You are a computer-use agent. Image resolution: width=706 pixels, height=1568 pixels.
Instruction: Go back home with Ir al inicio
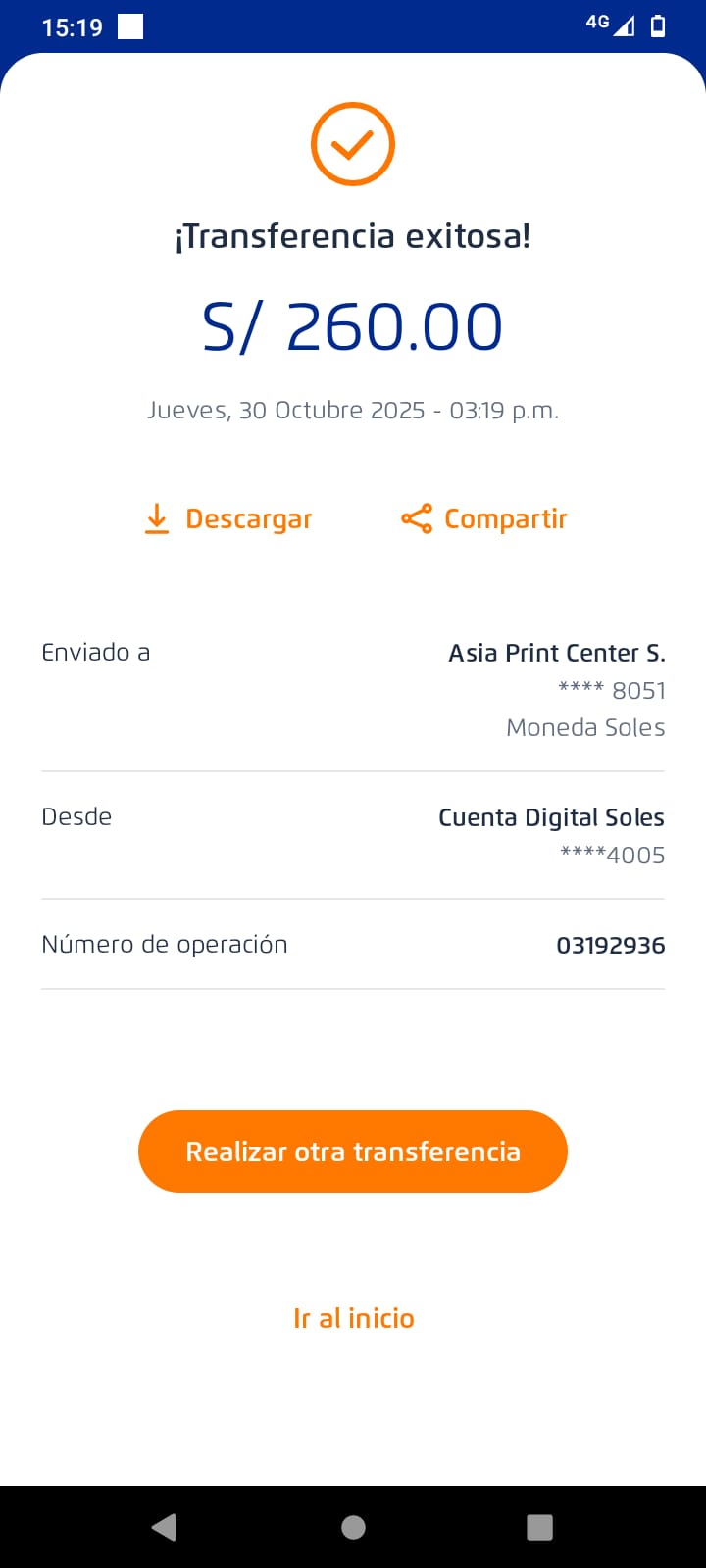click(x=353, y=1318)
